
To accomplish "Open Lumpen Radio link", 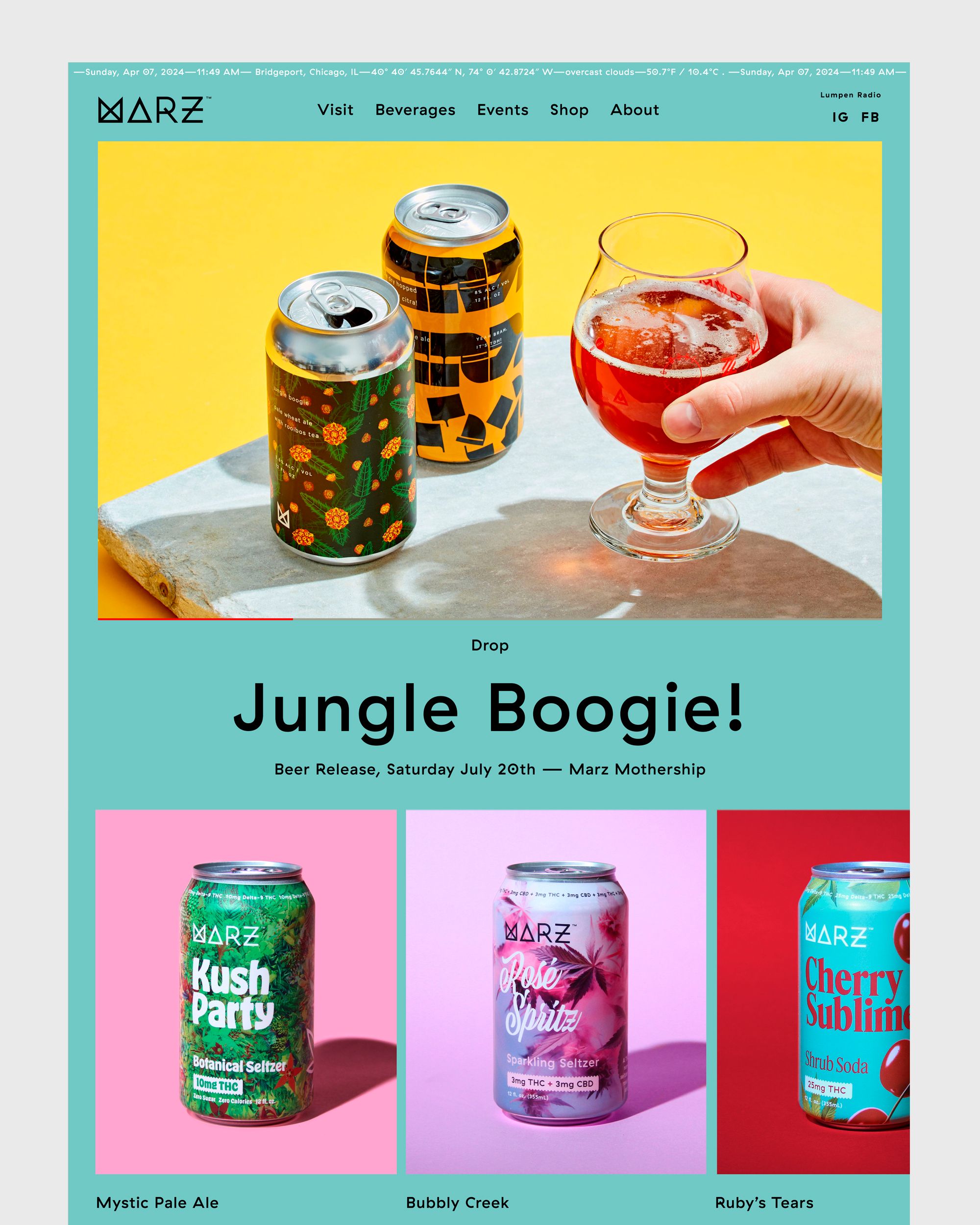I will point(850,95).
